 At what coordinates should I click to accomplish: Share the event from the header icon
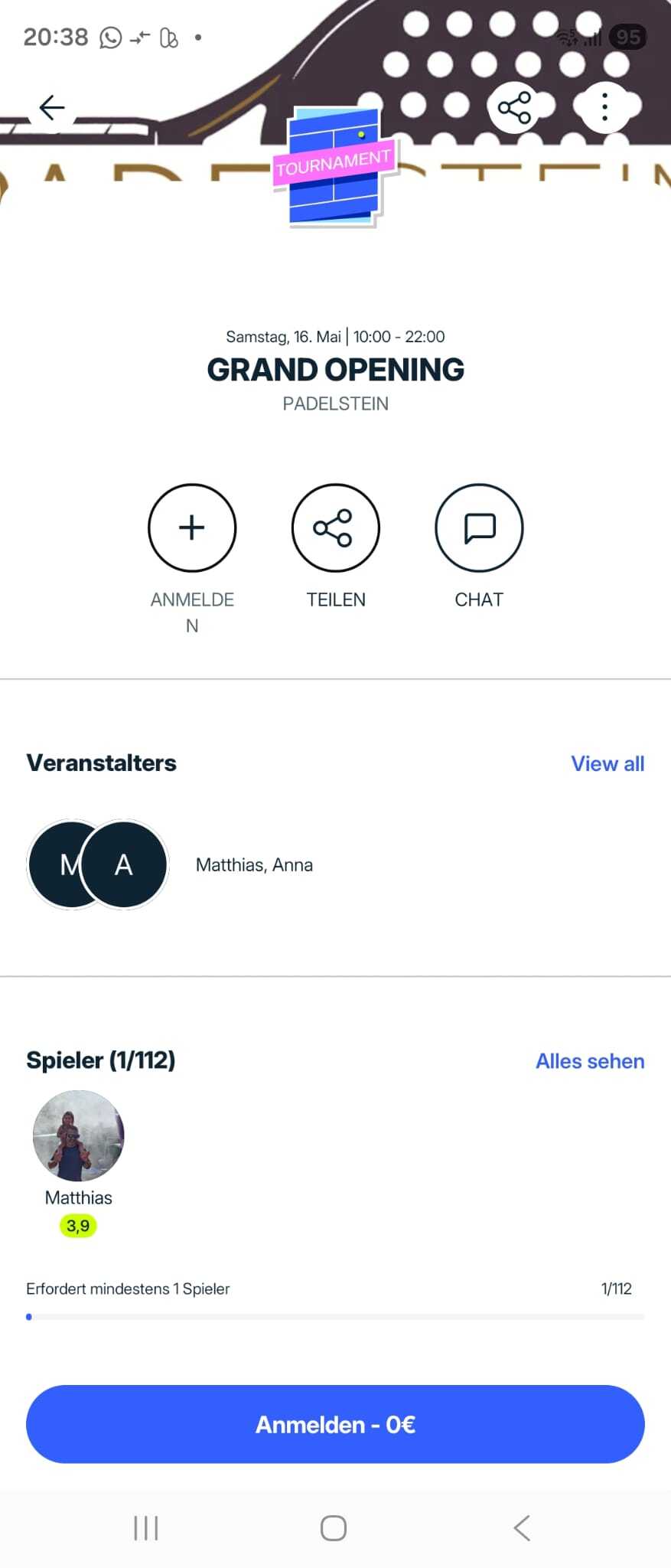[514, 107]
